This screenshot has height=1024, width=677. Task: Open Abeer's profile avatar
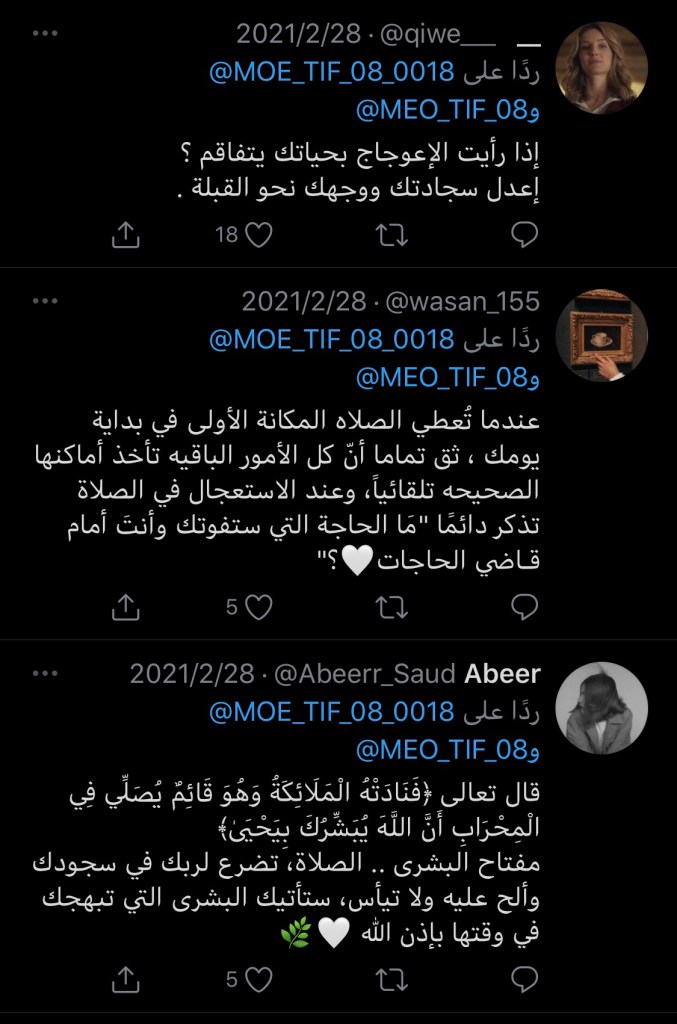pos(601,708)
